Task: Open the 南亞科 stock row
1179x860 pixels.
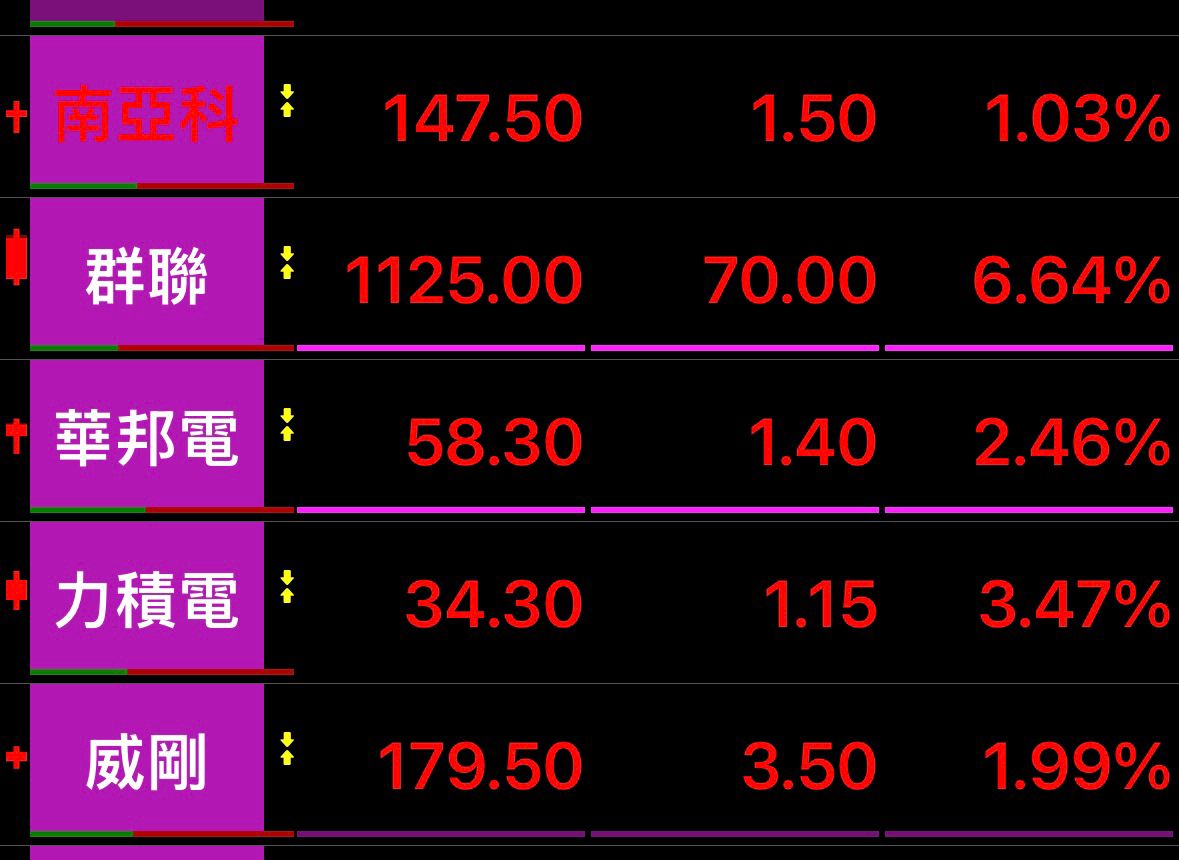Action: click(x=147, y=116)
